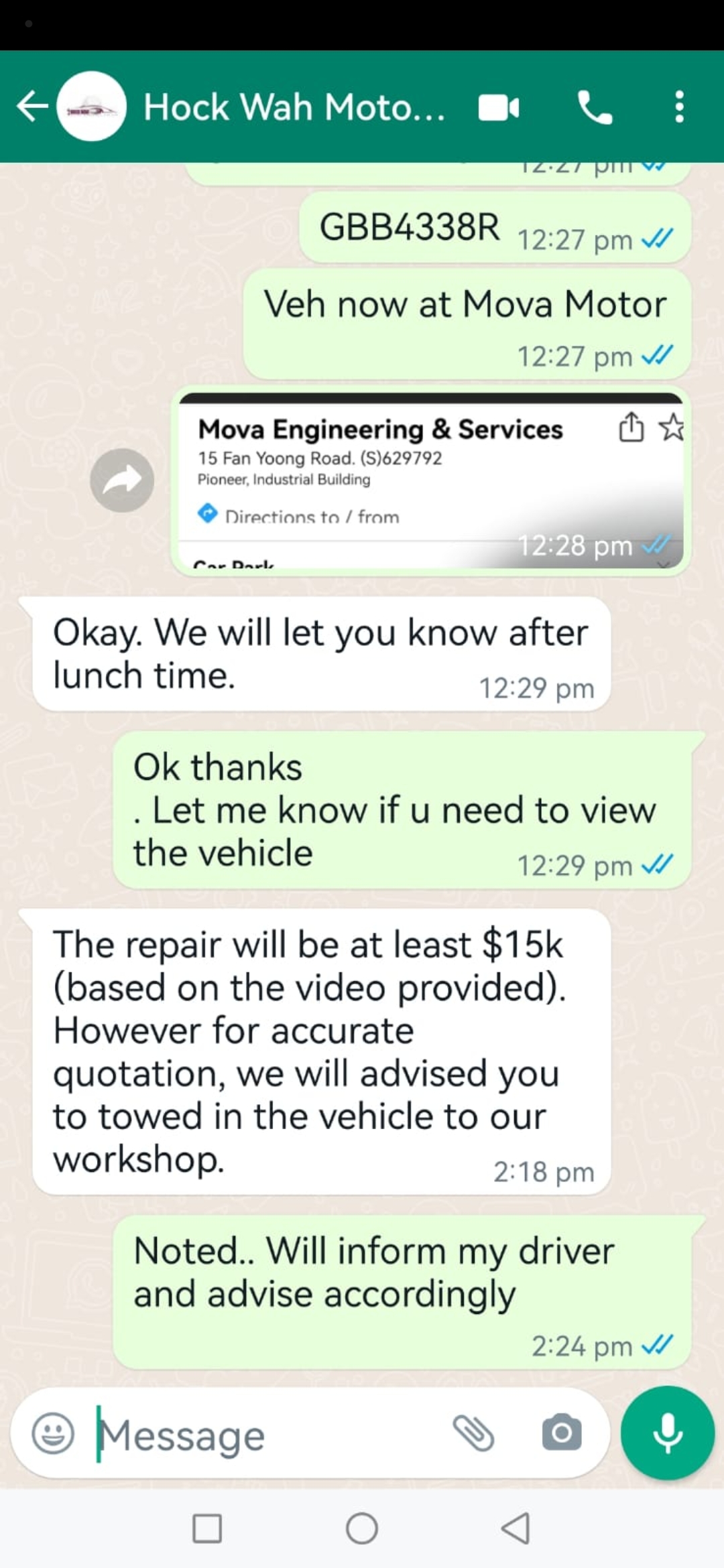
Task: Forward the Mova Engineering image
Action: 122,480
